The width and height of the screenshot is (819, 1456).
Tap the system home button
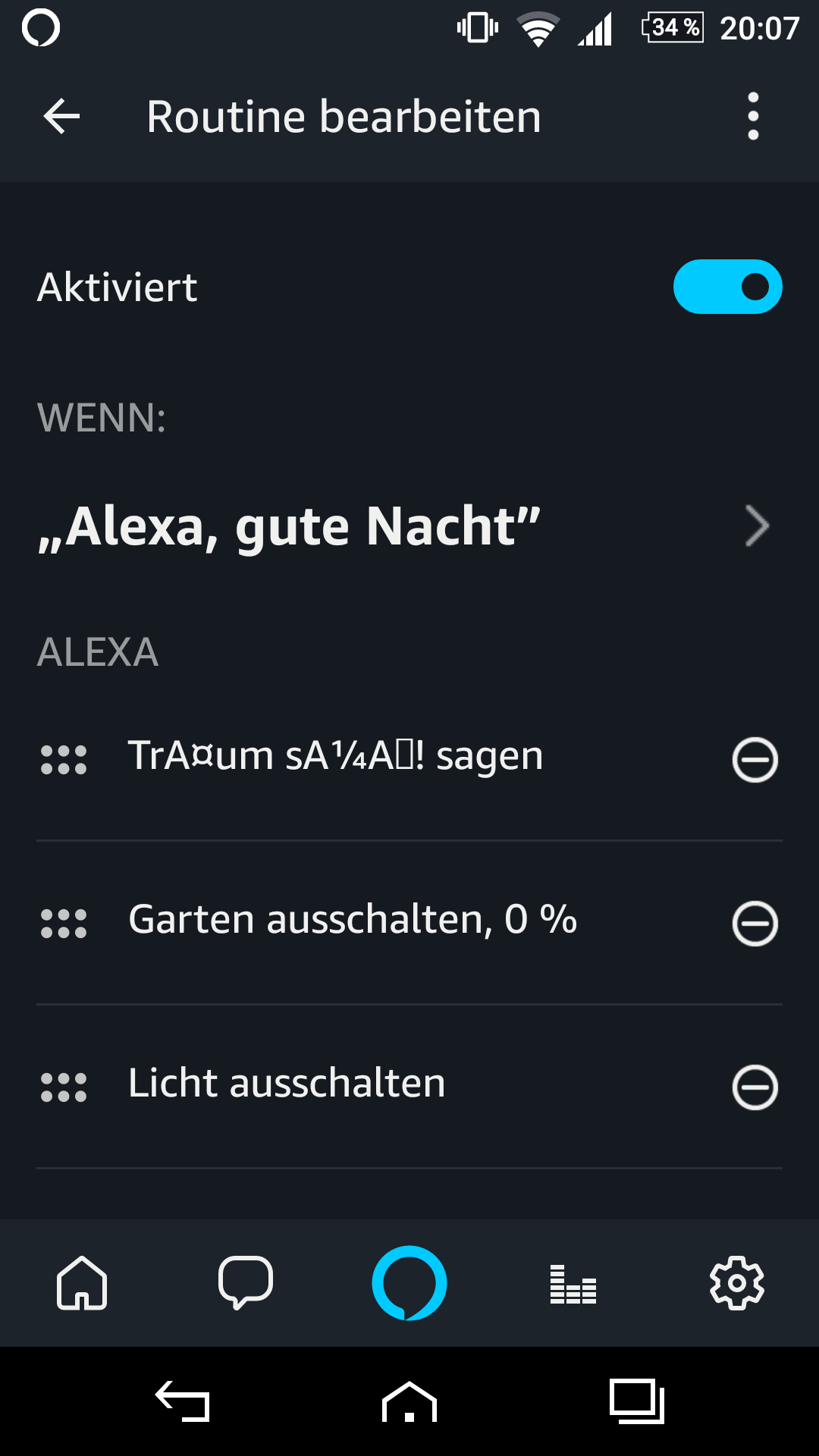pos(409,1401)
